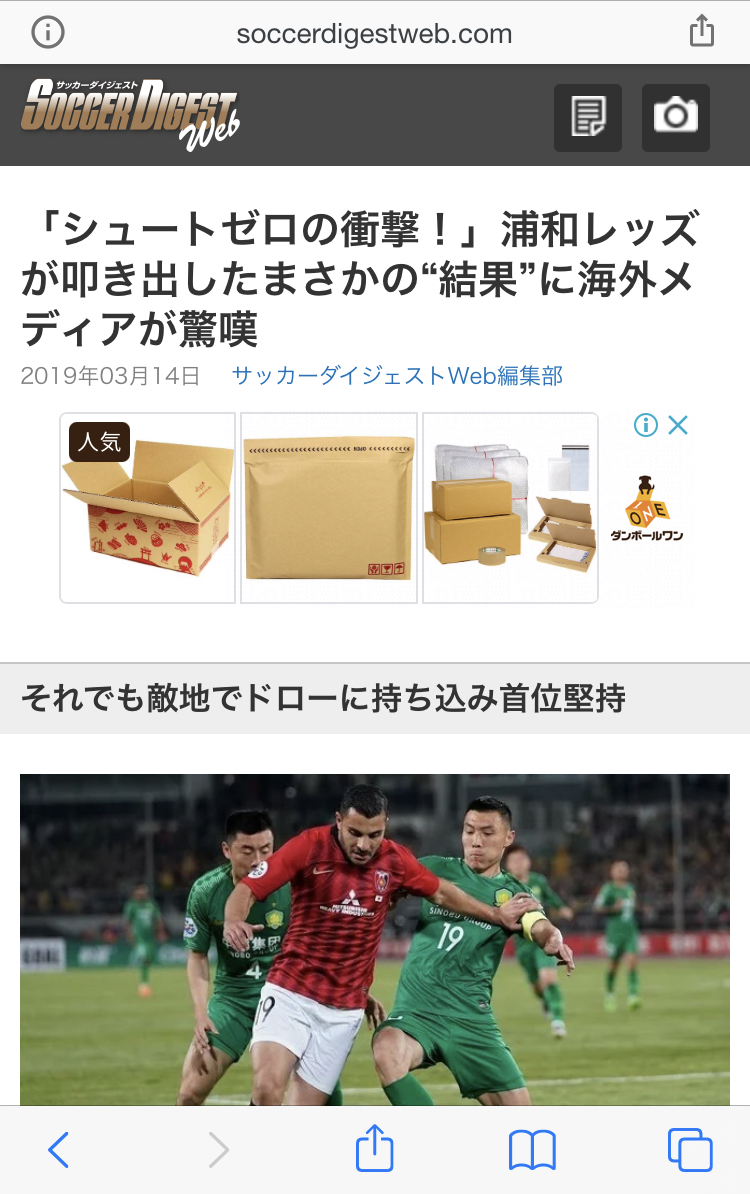This screenshot has width=750, height=1194.
Task: Open the site info icon in address bar
Action: (47, 32)
